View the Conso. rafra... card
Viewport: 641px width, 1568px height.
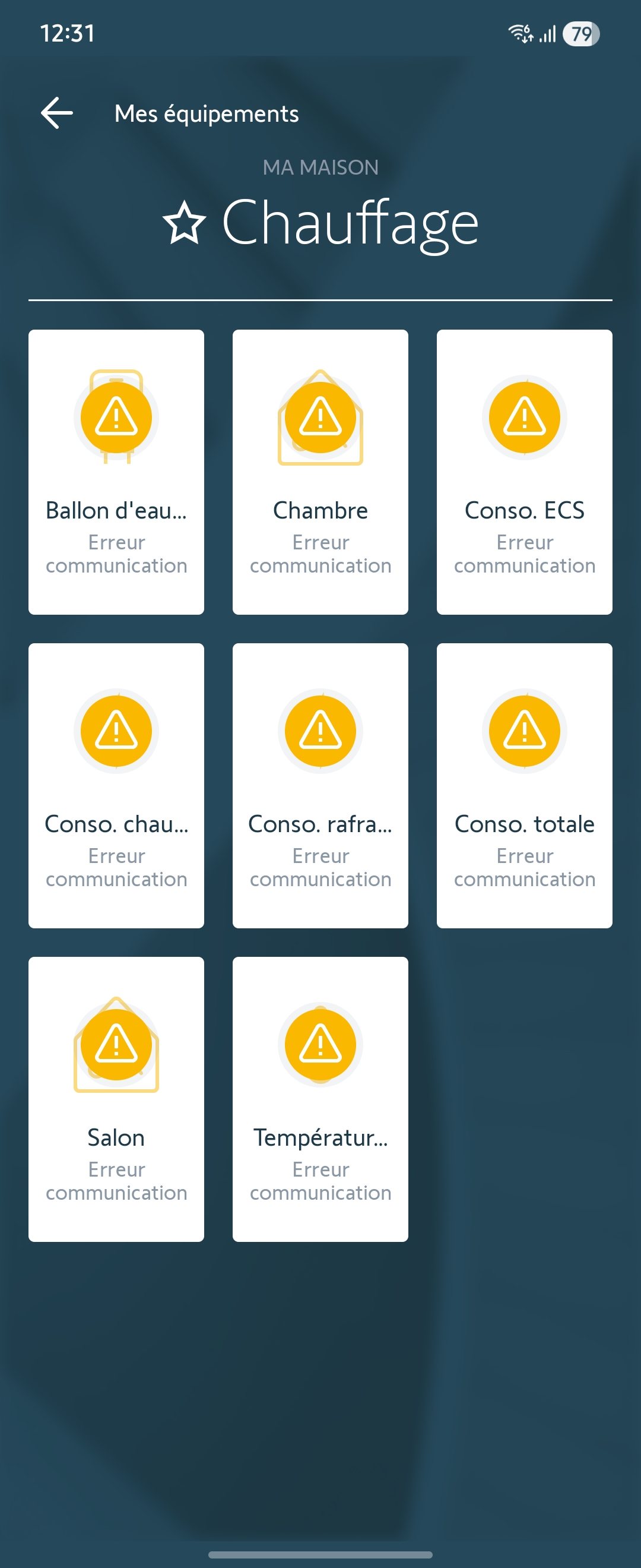[x=320, y=785]
